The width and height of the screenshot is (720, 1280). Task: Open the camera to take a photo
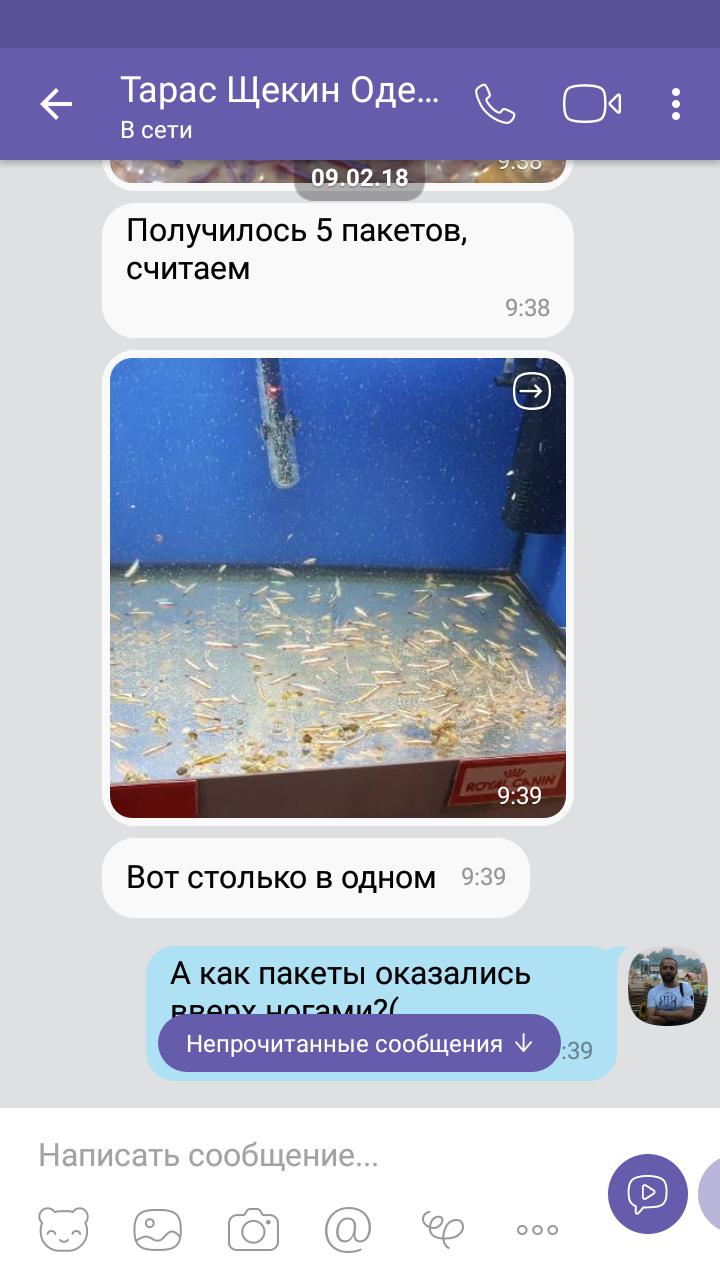click(x=253, y=1229)
